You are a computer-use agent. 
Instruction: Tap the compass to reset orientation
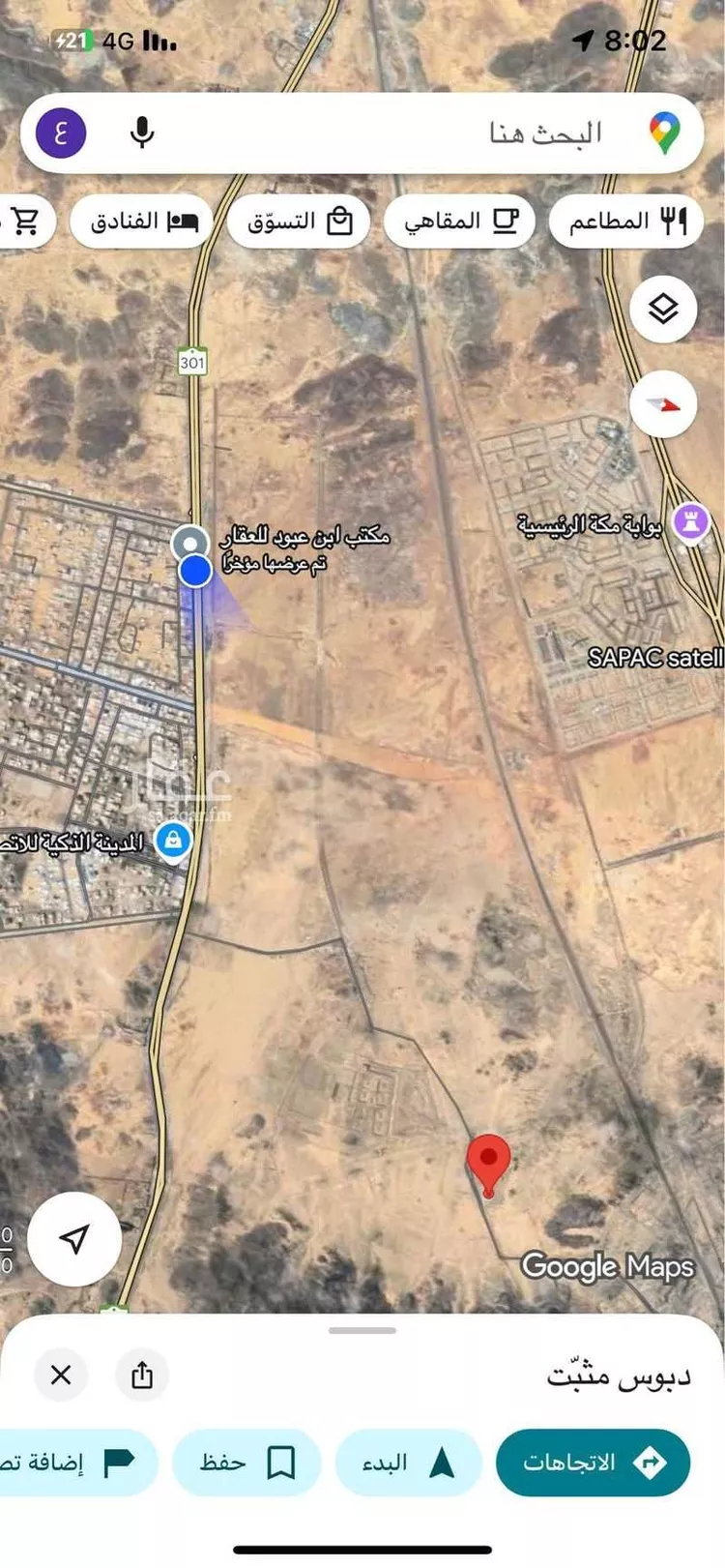click(663, 404)
